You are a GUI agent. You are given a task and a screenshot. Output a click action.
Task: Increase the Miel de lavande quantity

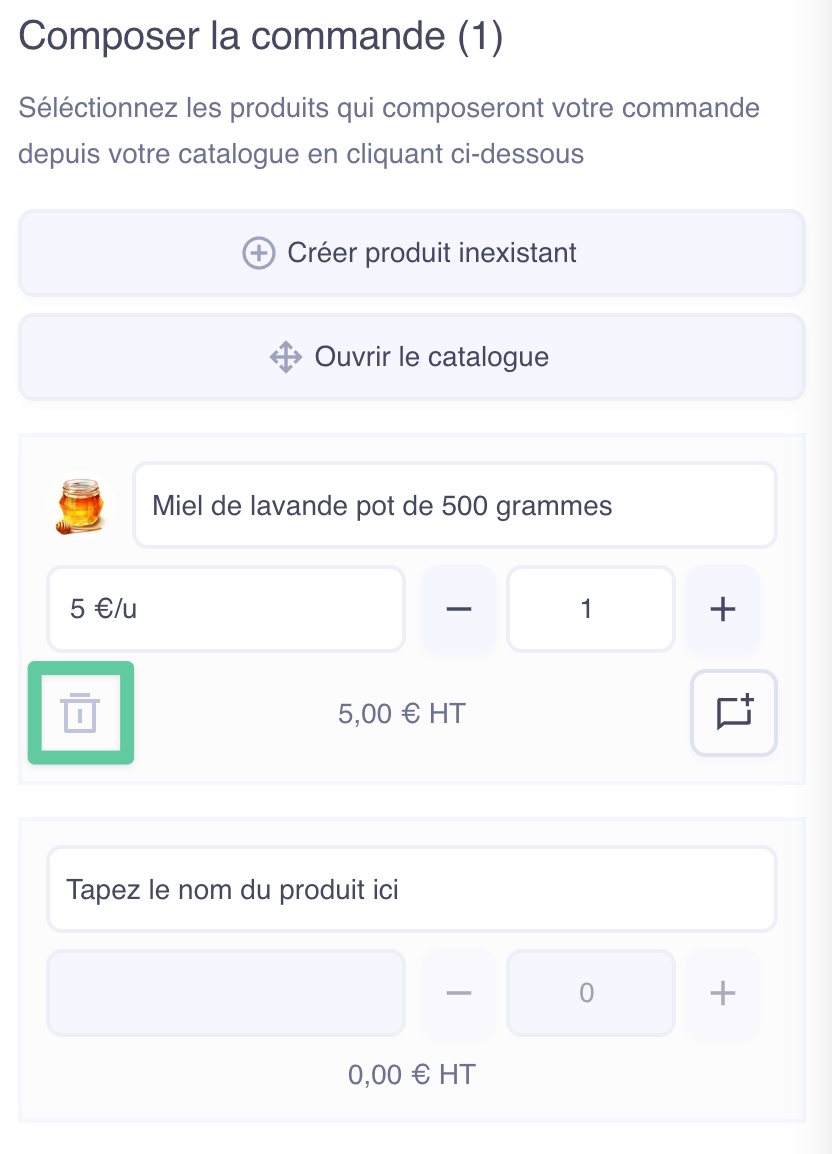(x=722, y=609)
